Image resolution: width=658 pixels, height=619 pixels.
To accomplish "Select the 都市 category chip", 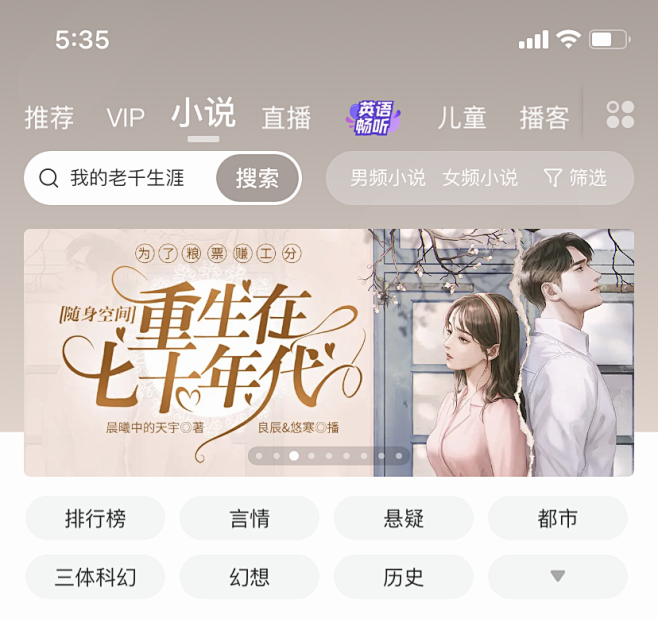I will tap(557, 518).
